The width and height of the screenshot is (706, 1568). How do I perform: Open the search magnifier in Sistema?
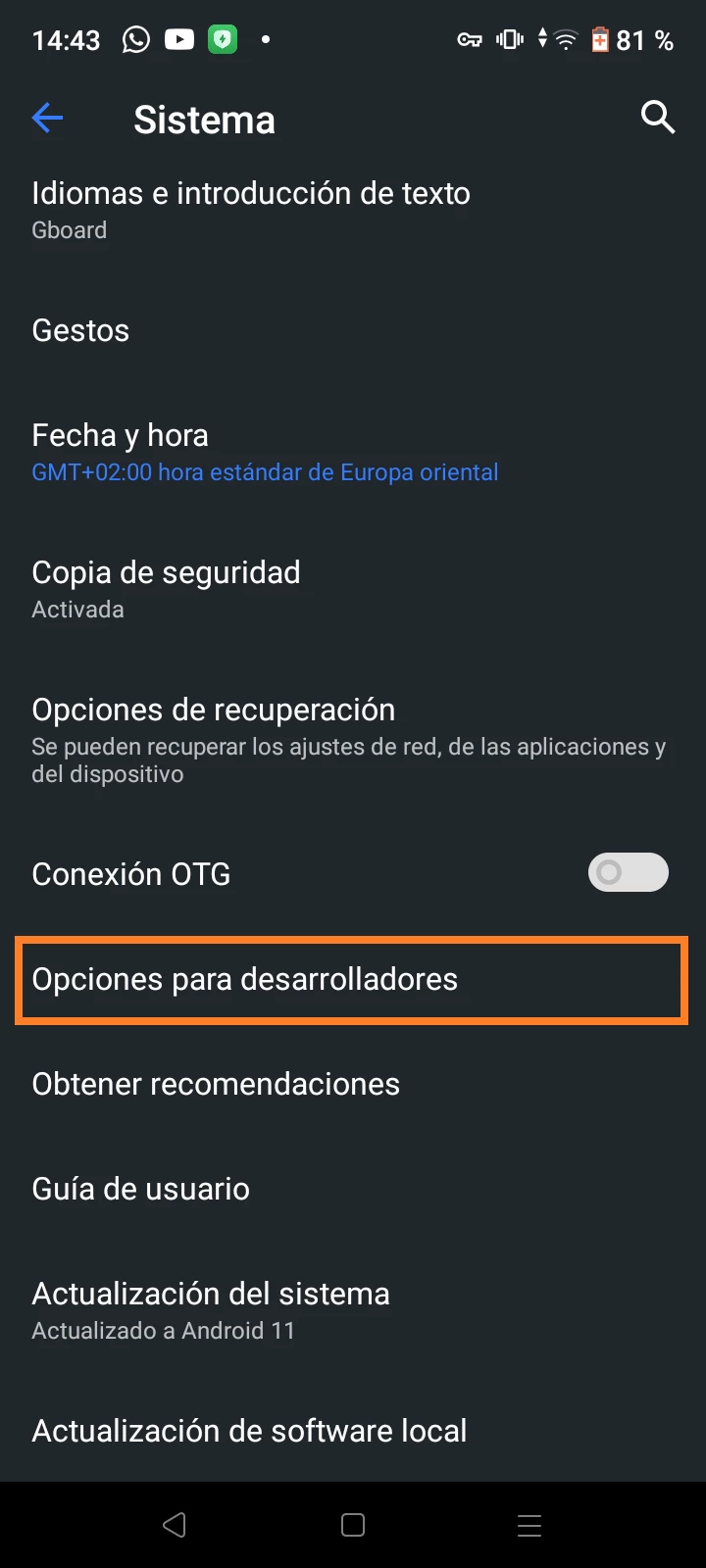pos(658,118)
